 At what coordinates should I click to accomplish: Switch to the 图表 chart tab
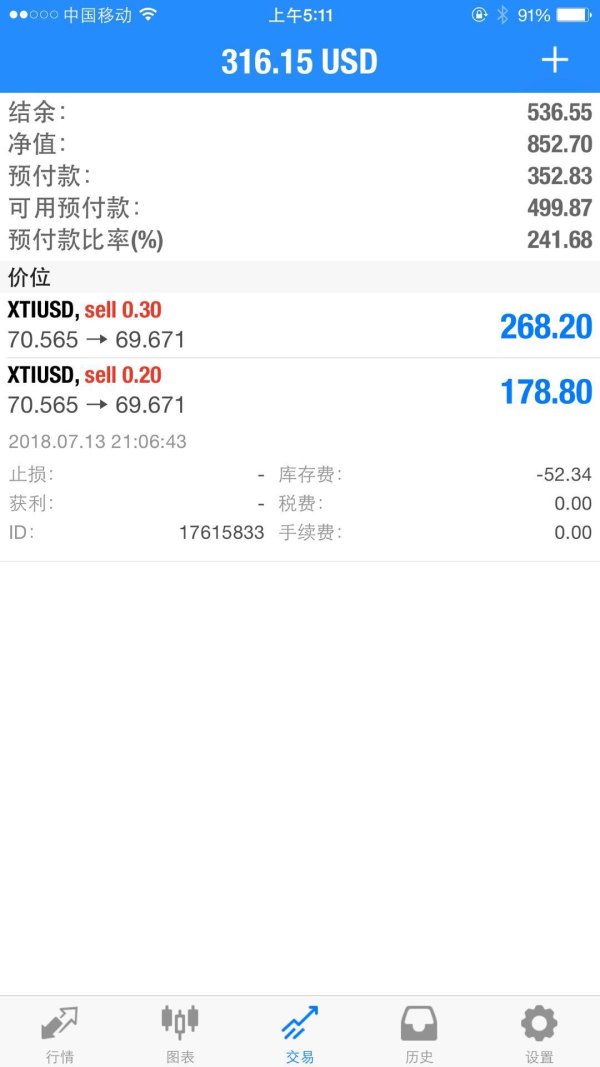click(x=180, y=1032)
